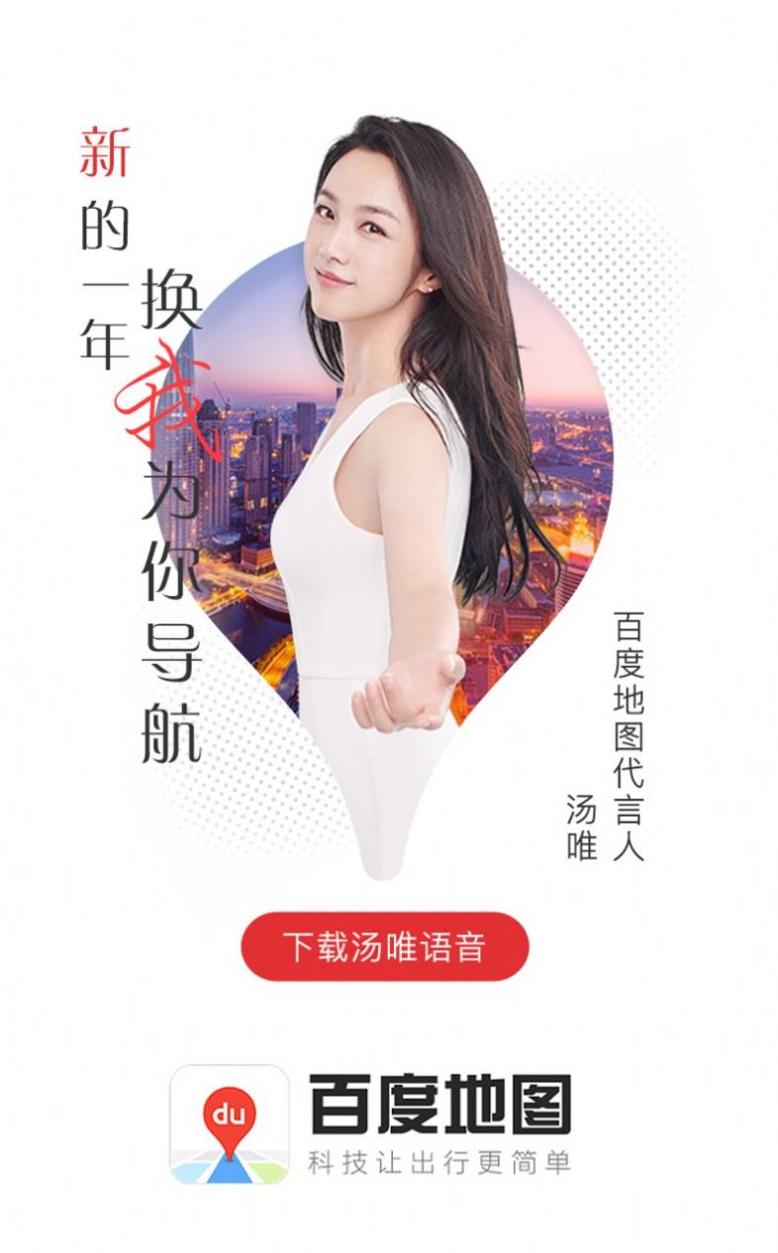
Task: Tap the 下载汤唯语音 download button
Action: 384,946
